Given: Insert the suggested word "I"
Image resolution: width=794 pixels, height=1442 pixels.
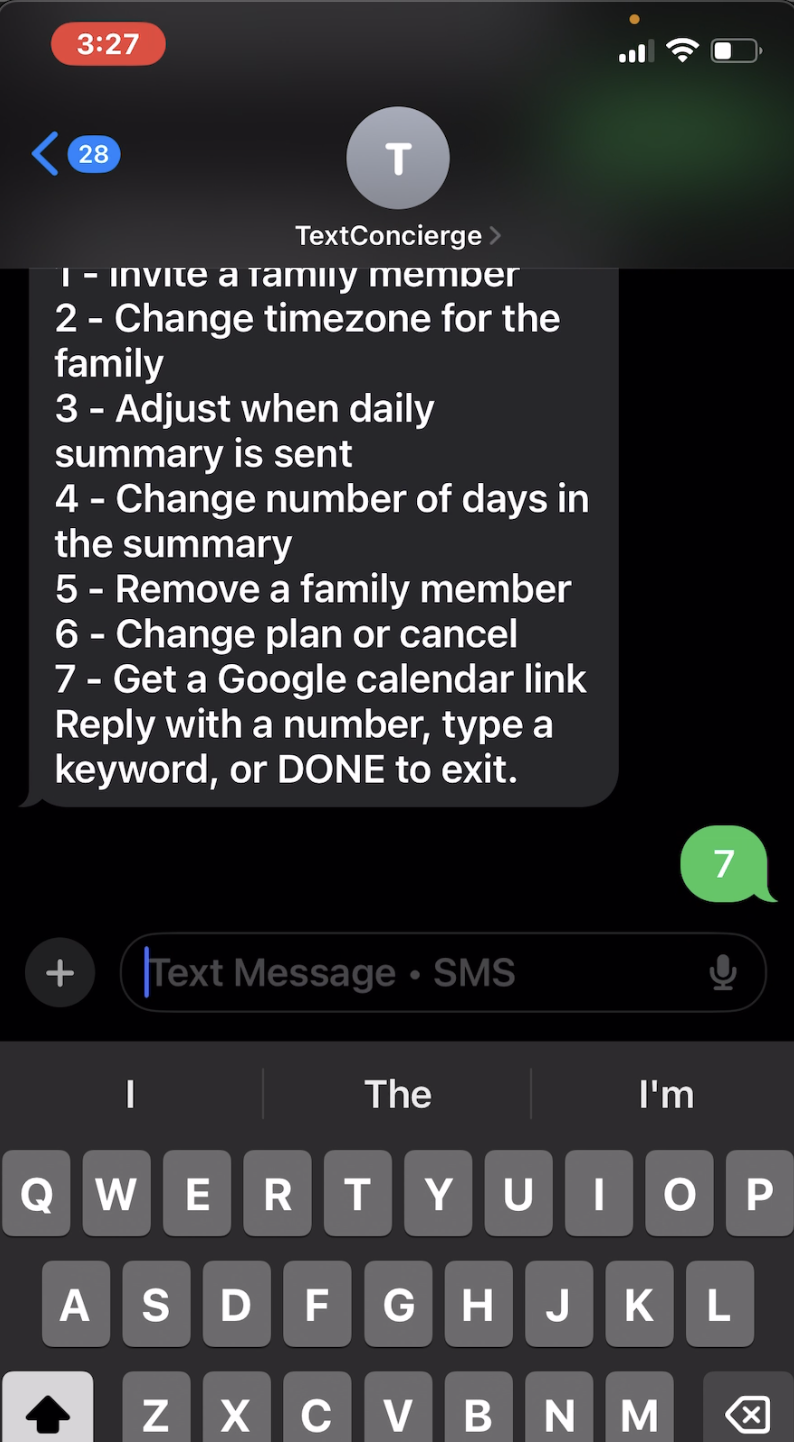Looking at the screenshot, I should [x=130, y=1094].
